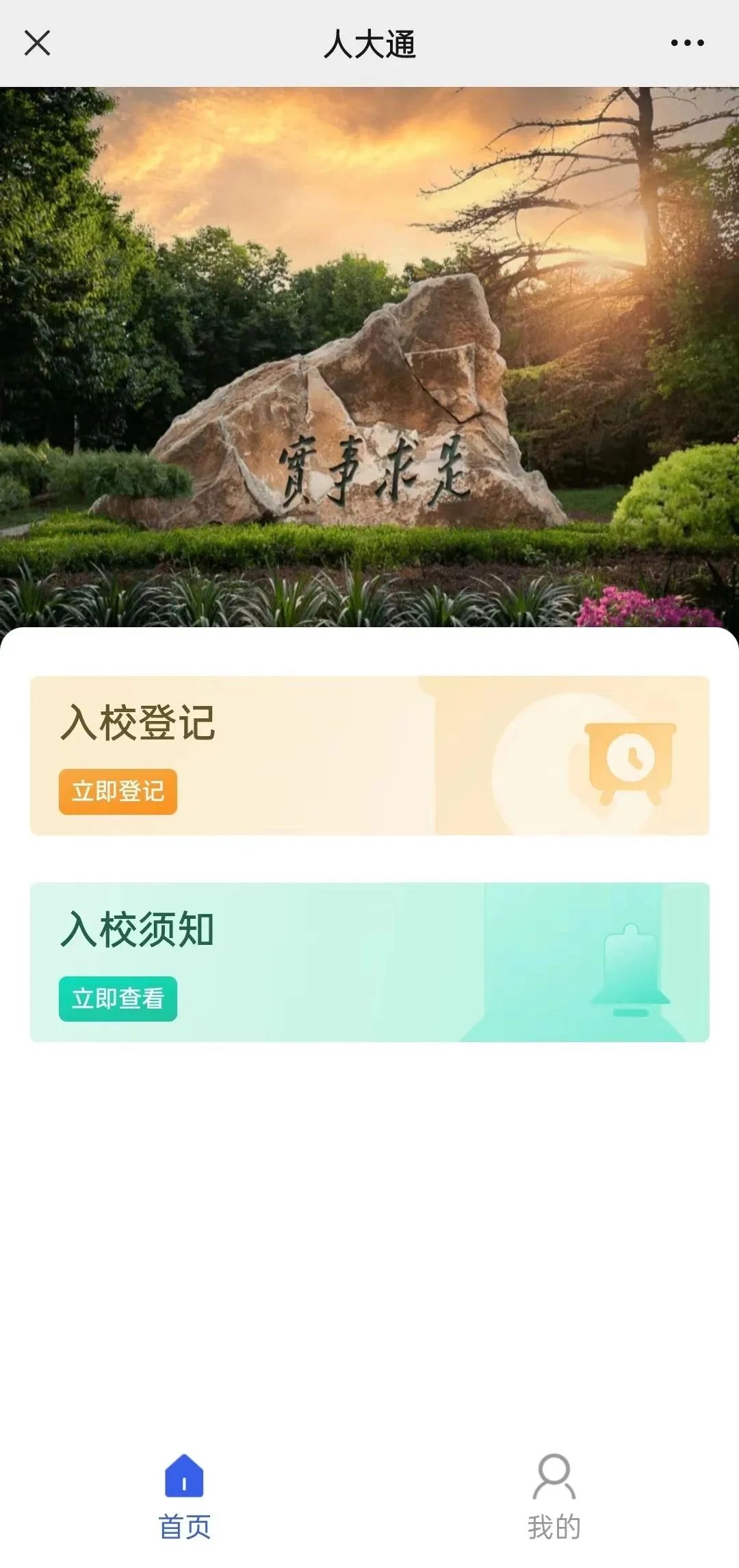This screenshot has height=1568, width=739.
Task: Tap the 立即登记 button
Action: click(118, 792)
